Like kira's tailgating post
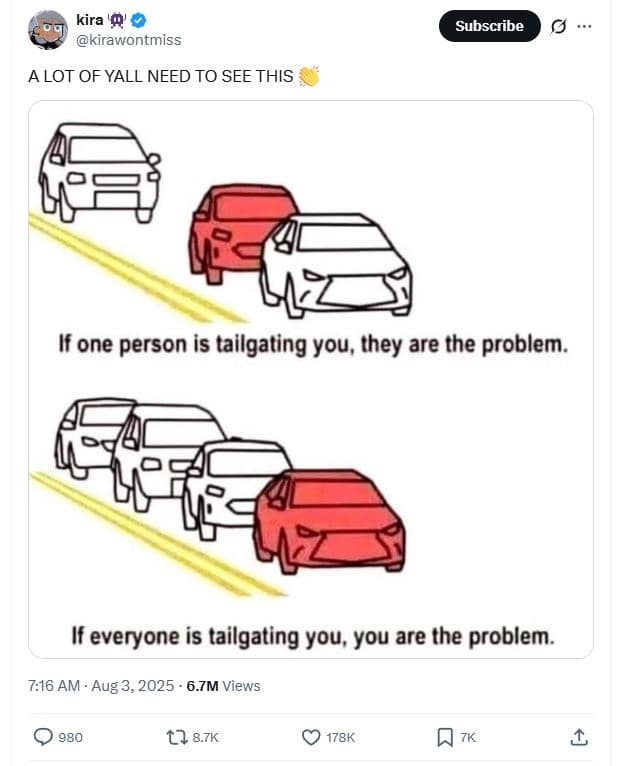 [x=311, y=737]
